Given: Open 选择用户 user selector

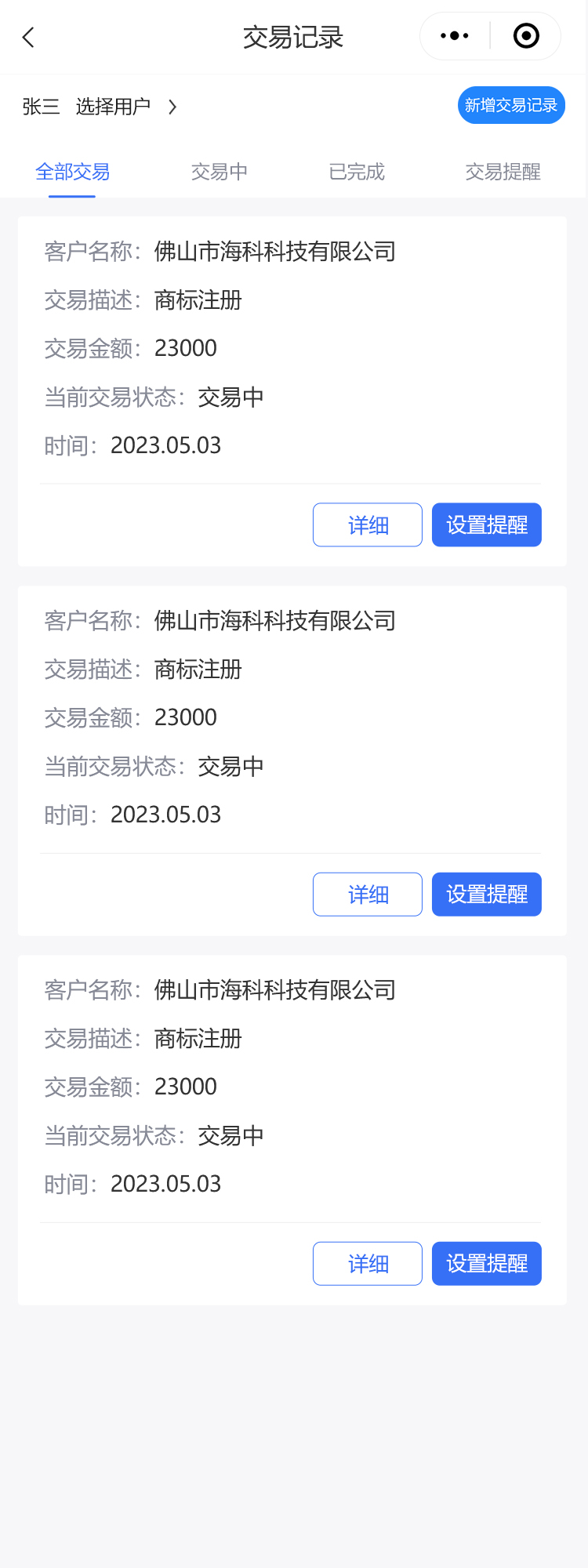Looking at the screenshot, I should pos(125,107).
